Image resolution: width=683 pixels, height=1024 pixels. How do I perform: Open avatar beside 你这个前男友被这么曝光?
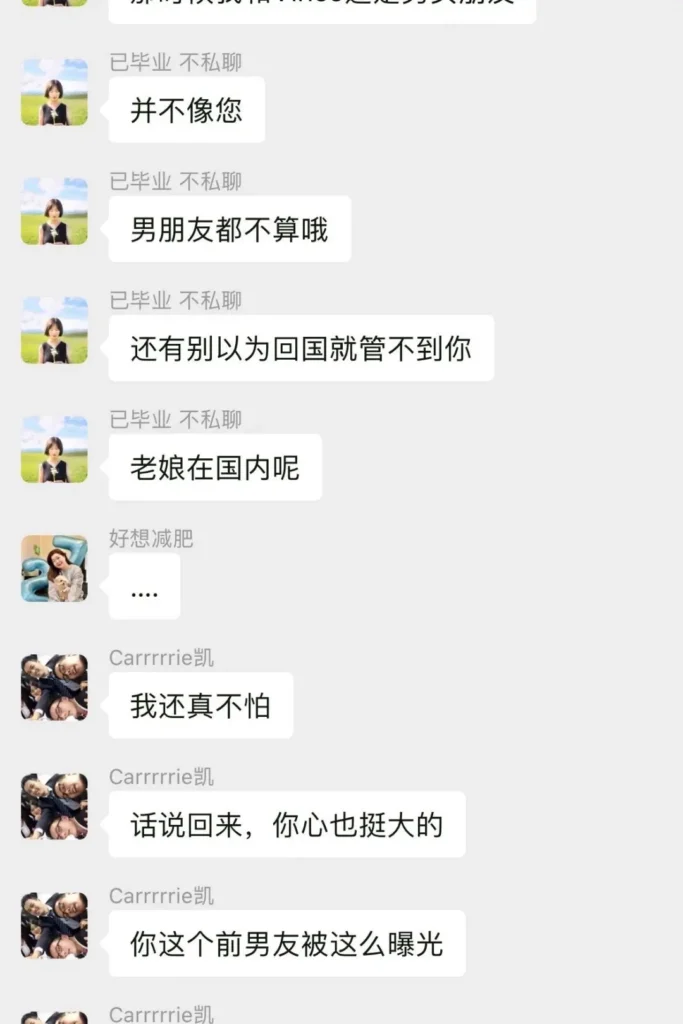pyautogui.click(x=54, y=925)
